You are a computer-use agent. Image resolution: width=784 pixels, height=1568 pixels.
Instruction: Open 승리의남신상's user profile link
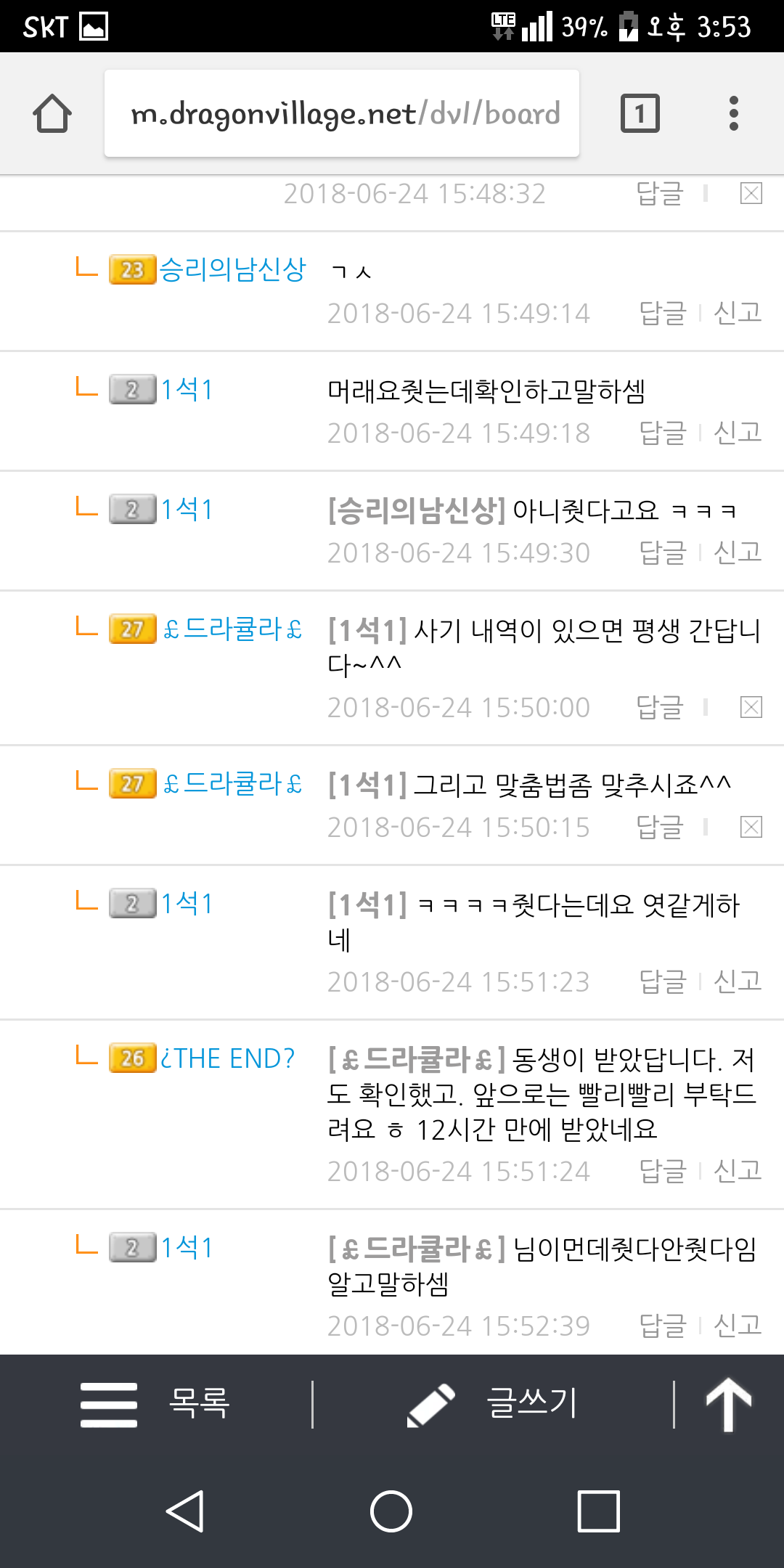tap(232, 269)
